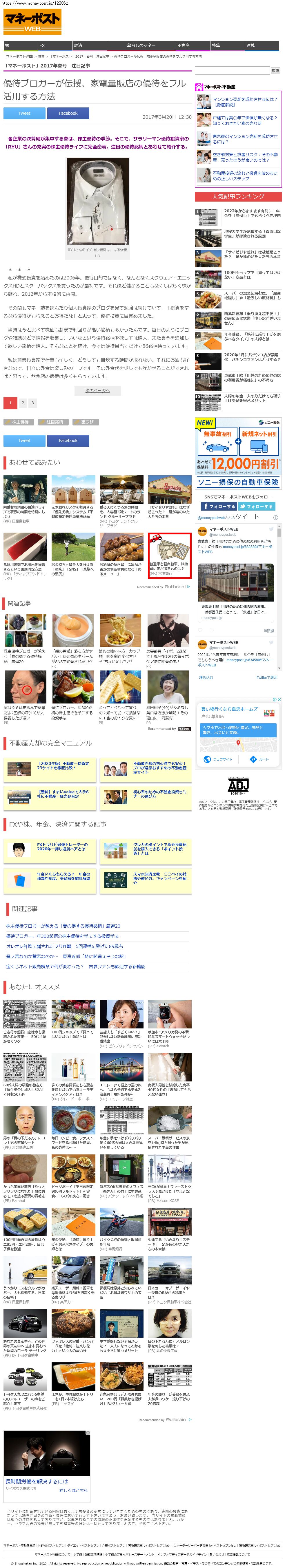Tap the 検索 search button
The width and height of the screenshot is (285, 1568).
[x=275, y=71]
